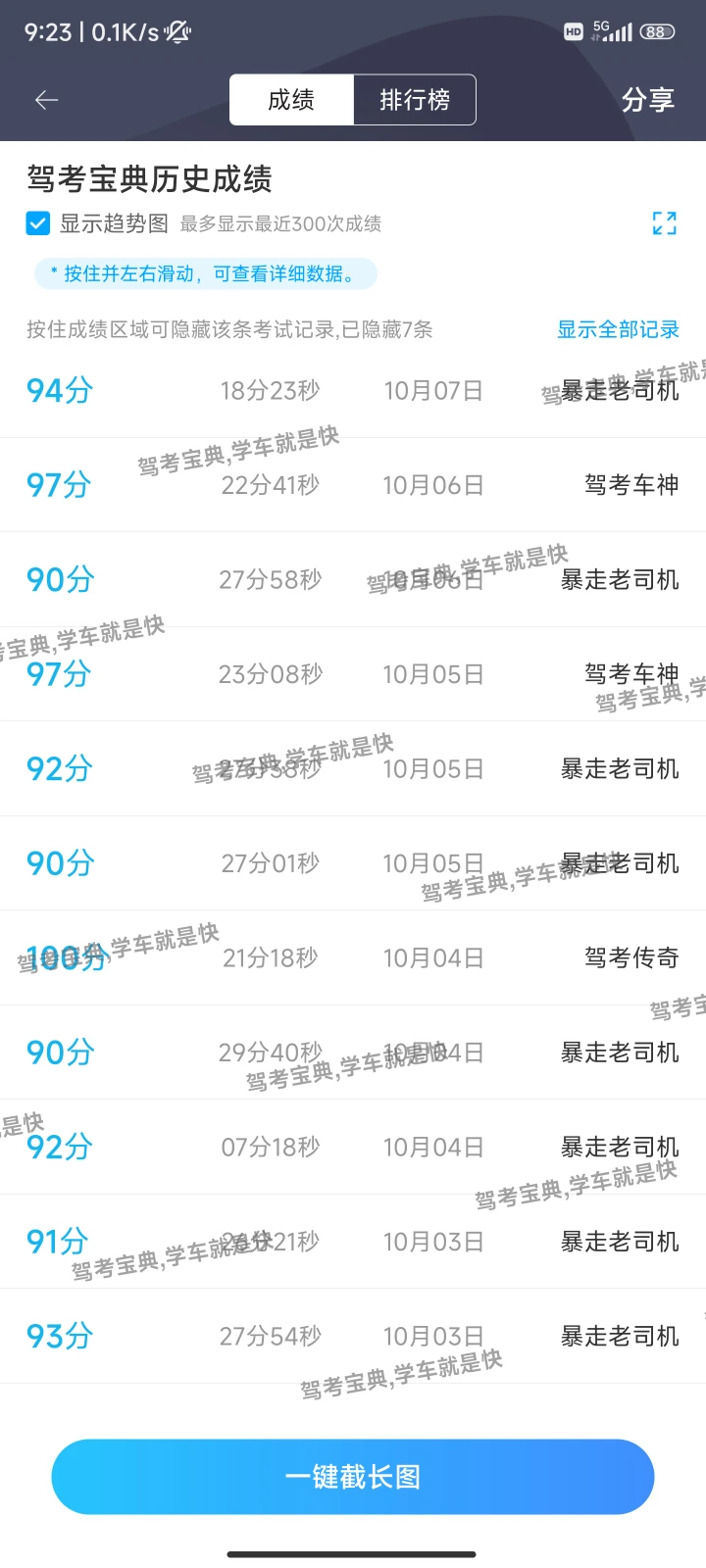Tap the 显示全部记录 link
This screenshot has width=706, height=1568.
click(x=618, y=329)
